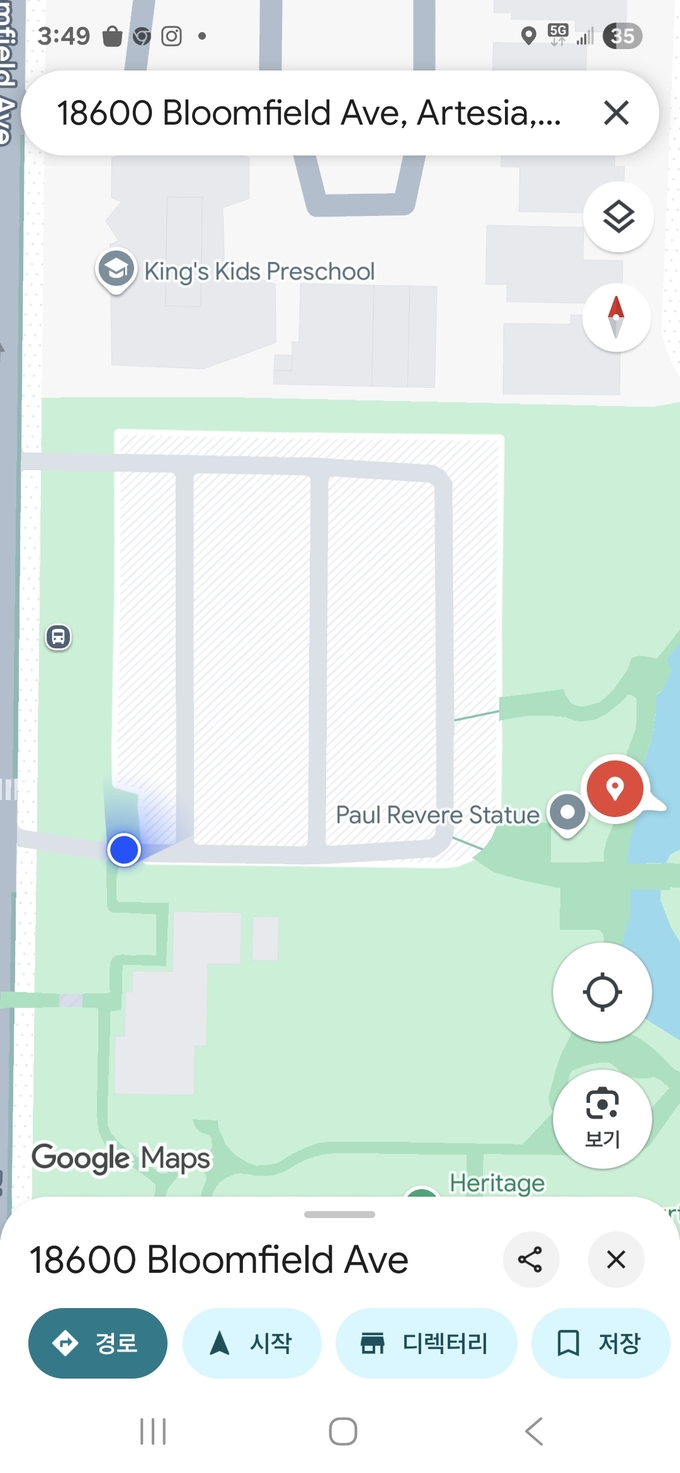The width and height of the screenshot is (680, 1473).
Task: Expand the bottom sheet drag handle
Action: [x=340, y=1214]
